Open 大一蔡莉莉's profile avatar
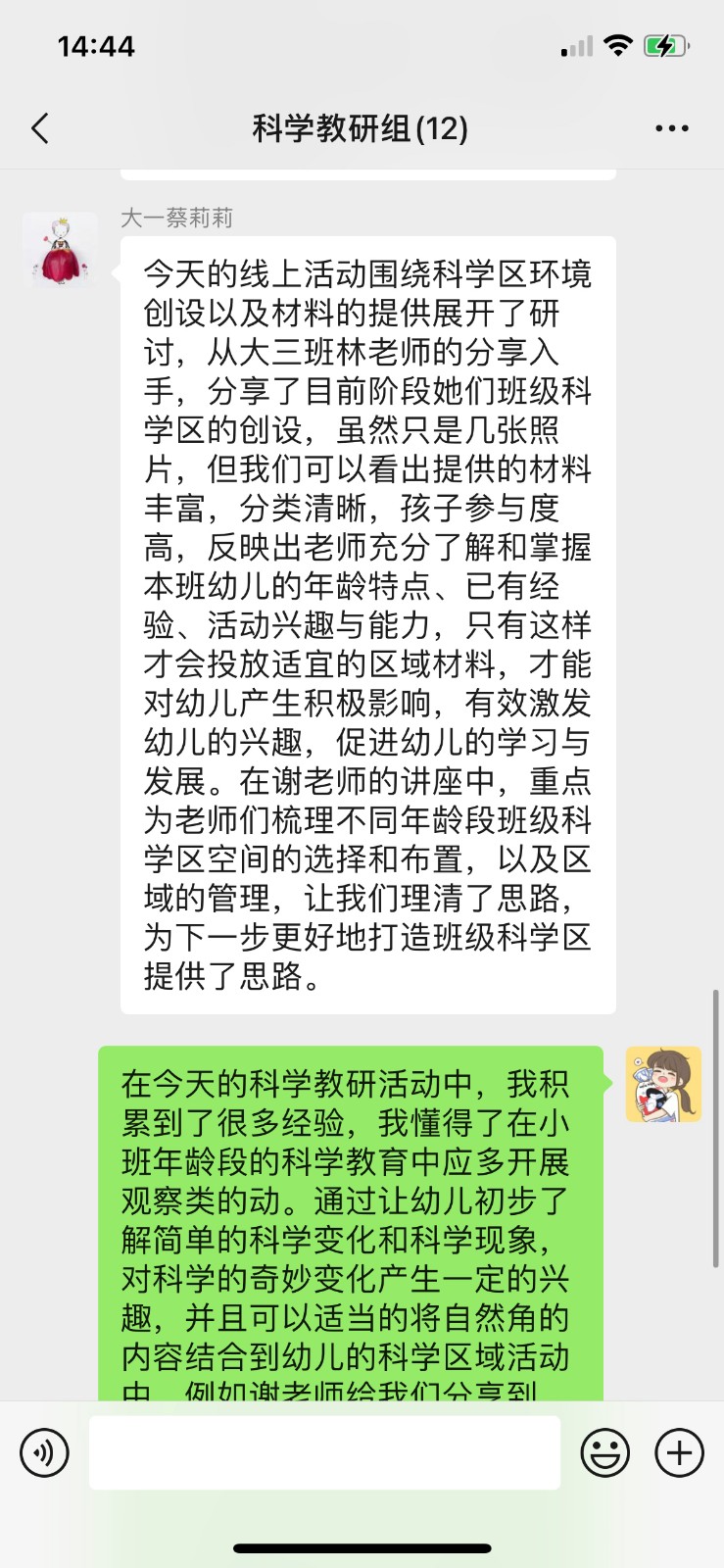This screenshot has height=1568, width=724. coord(61,250)
